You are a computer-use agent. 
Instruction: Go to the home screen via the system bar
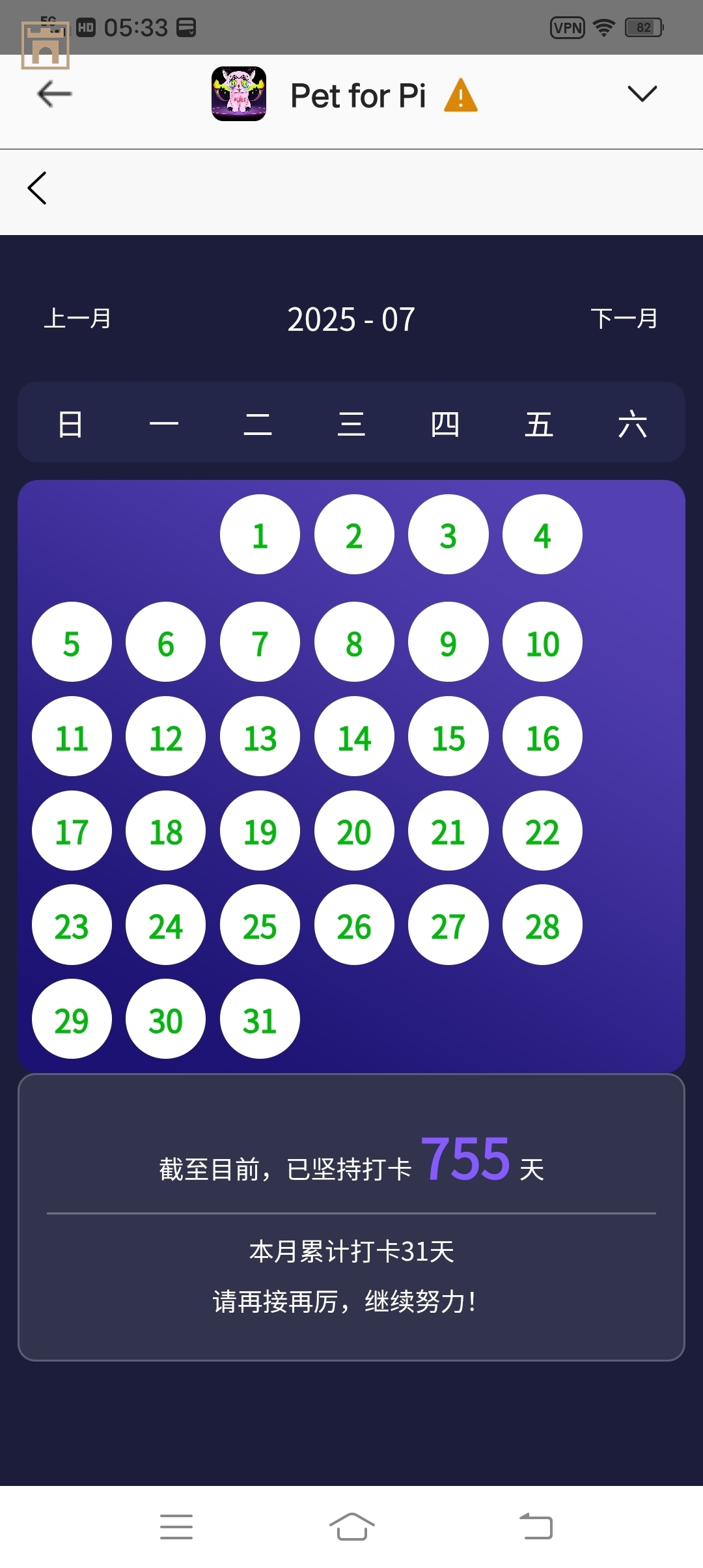(x=351, y=1526)
